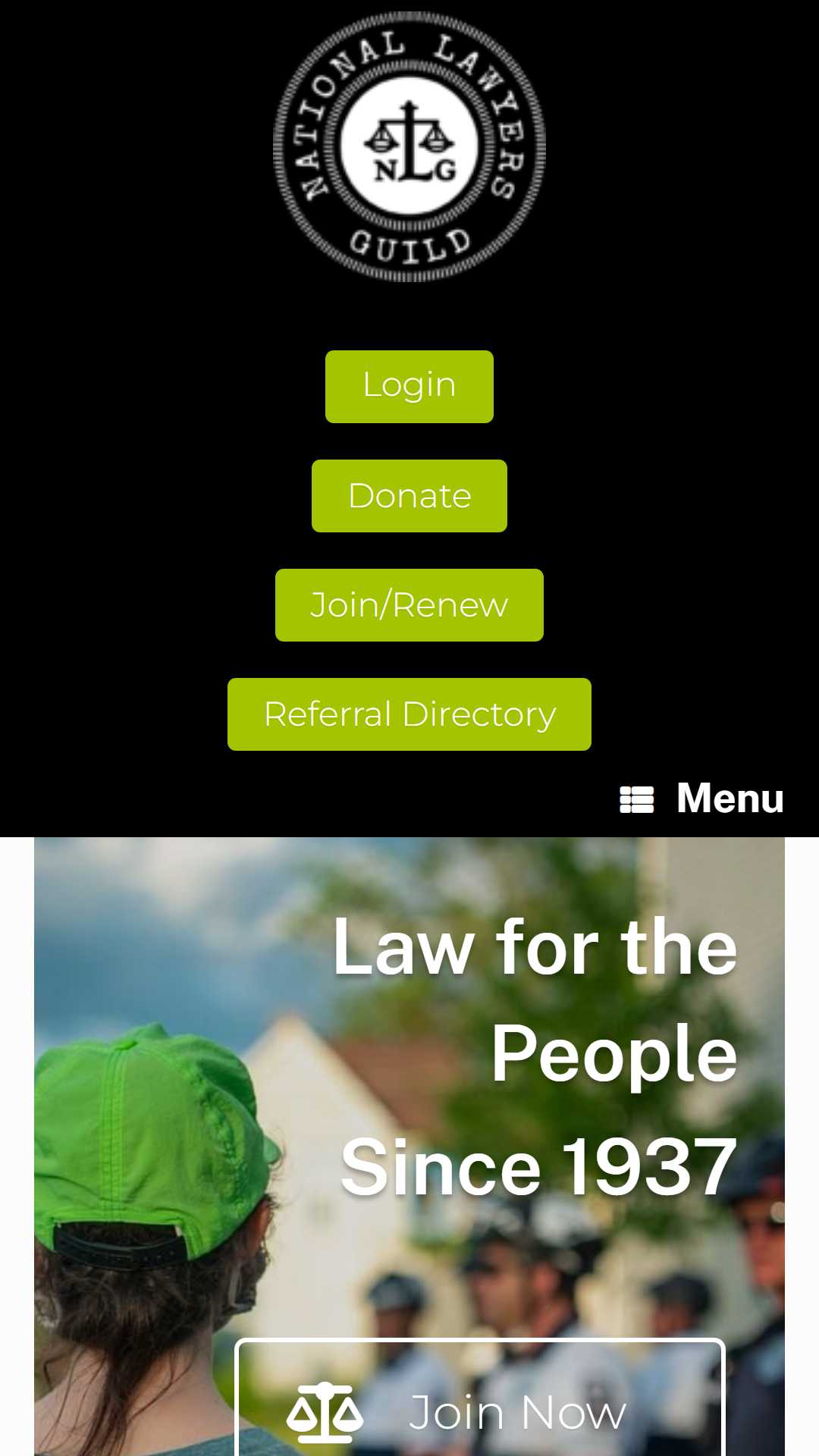Image resolution: width=819 pixels, height=1456 pixels.
Task: Tap the Login button
Action: (x=409, y=386)
